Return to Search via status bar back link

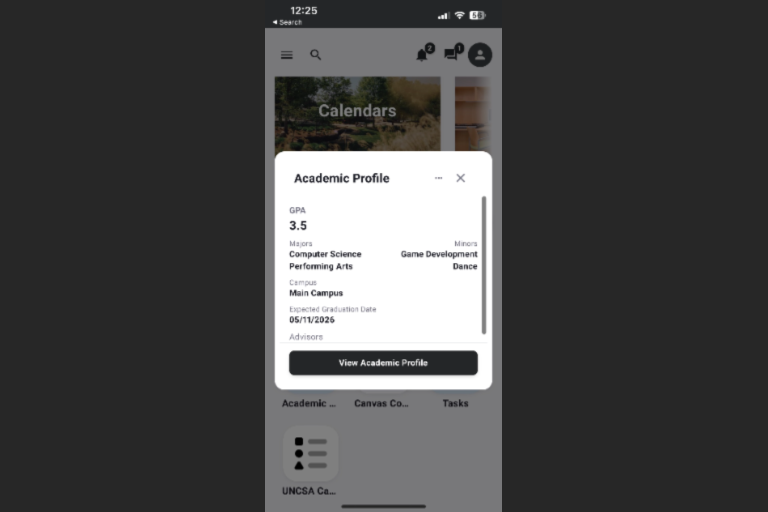coord(290,22)
